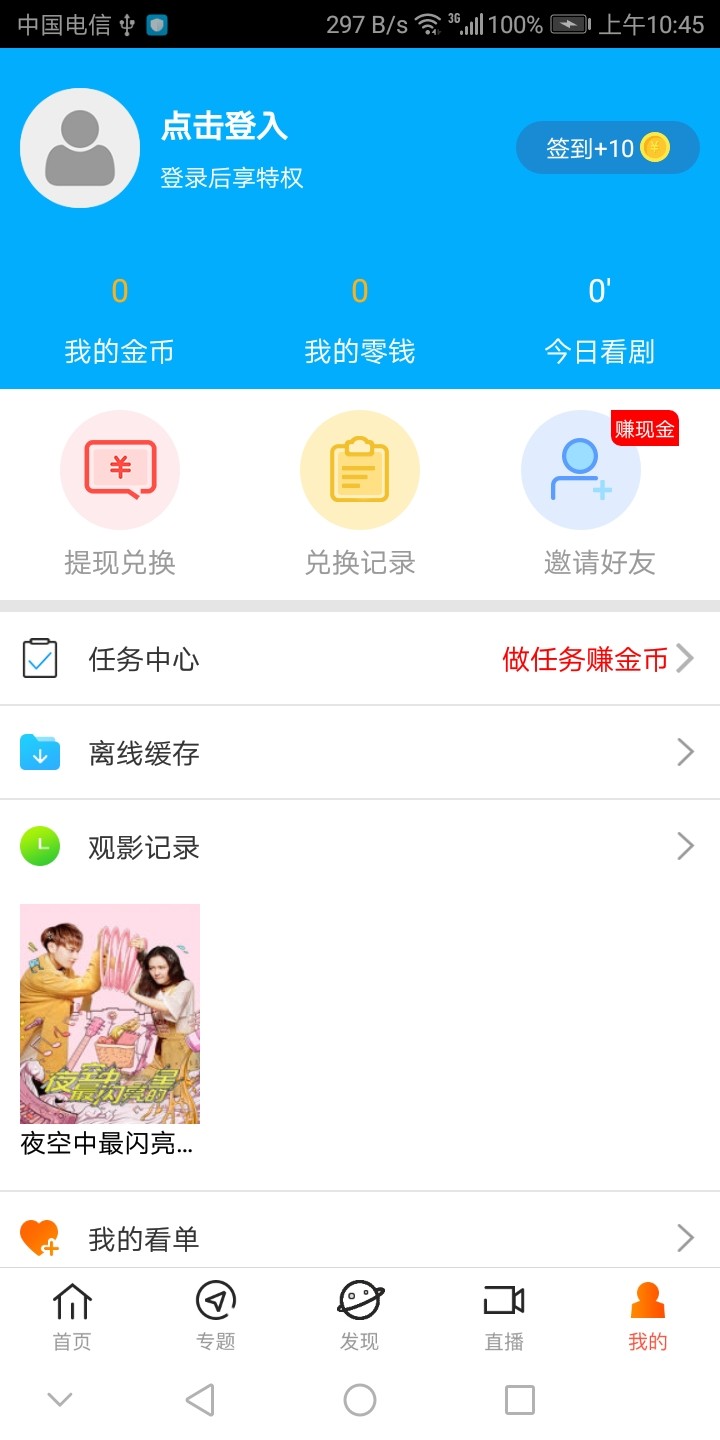
Task: Expand the 离线缓存 row chevron
Action: (x=685, y=751)
